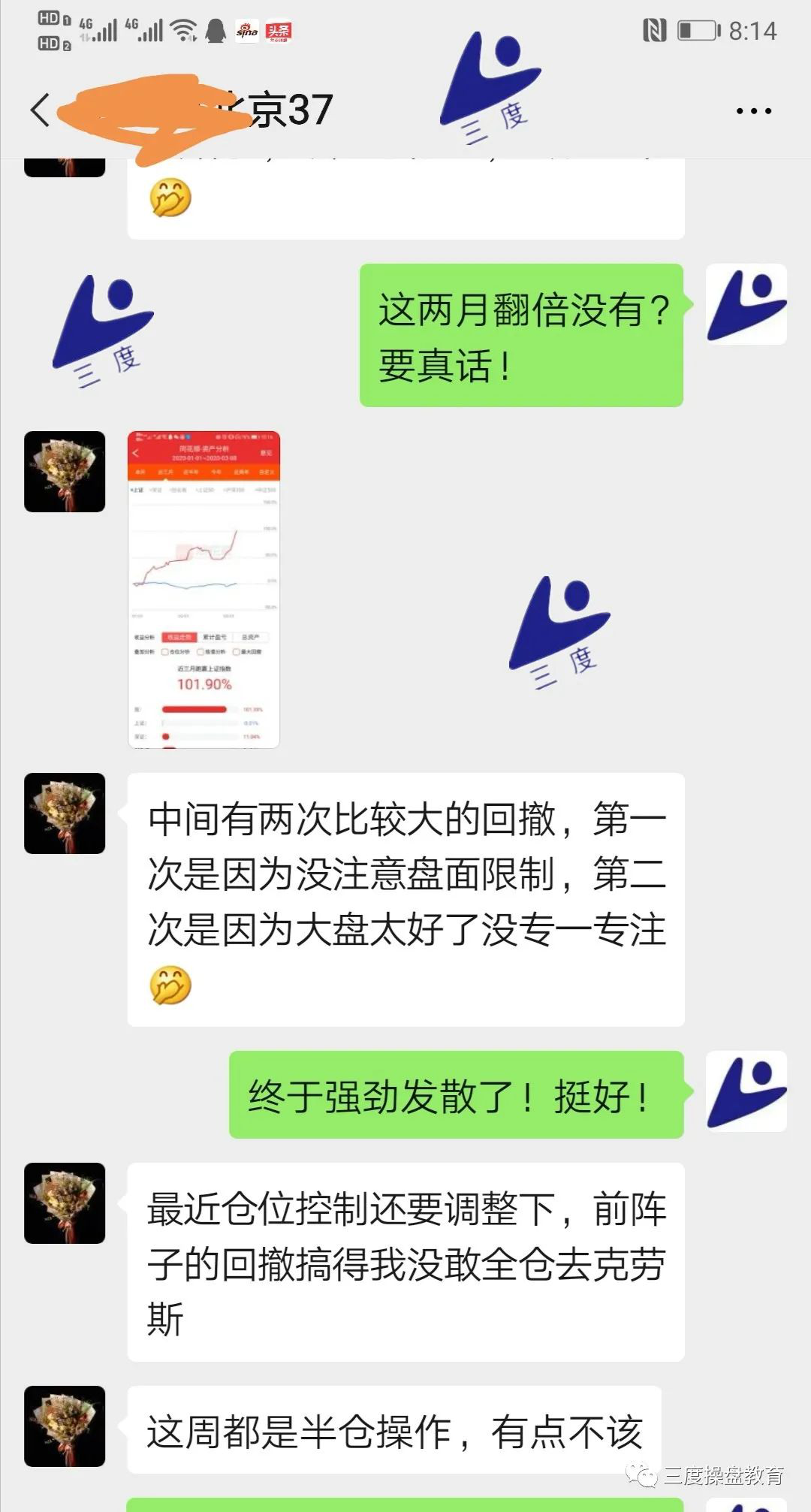Go back to the chat list

[41, 110]
